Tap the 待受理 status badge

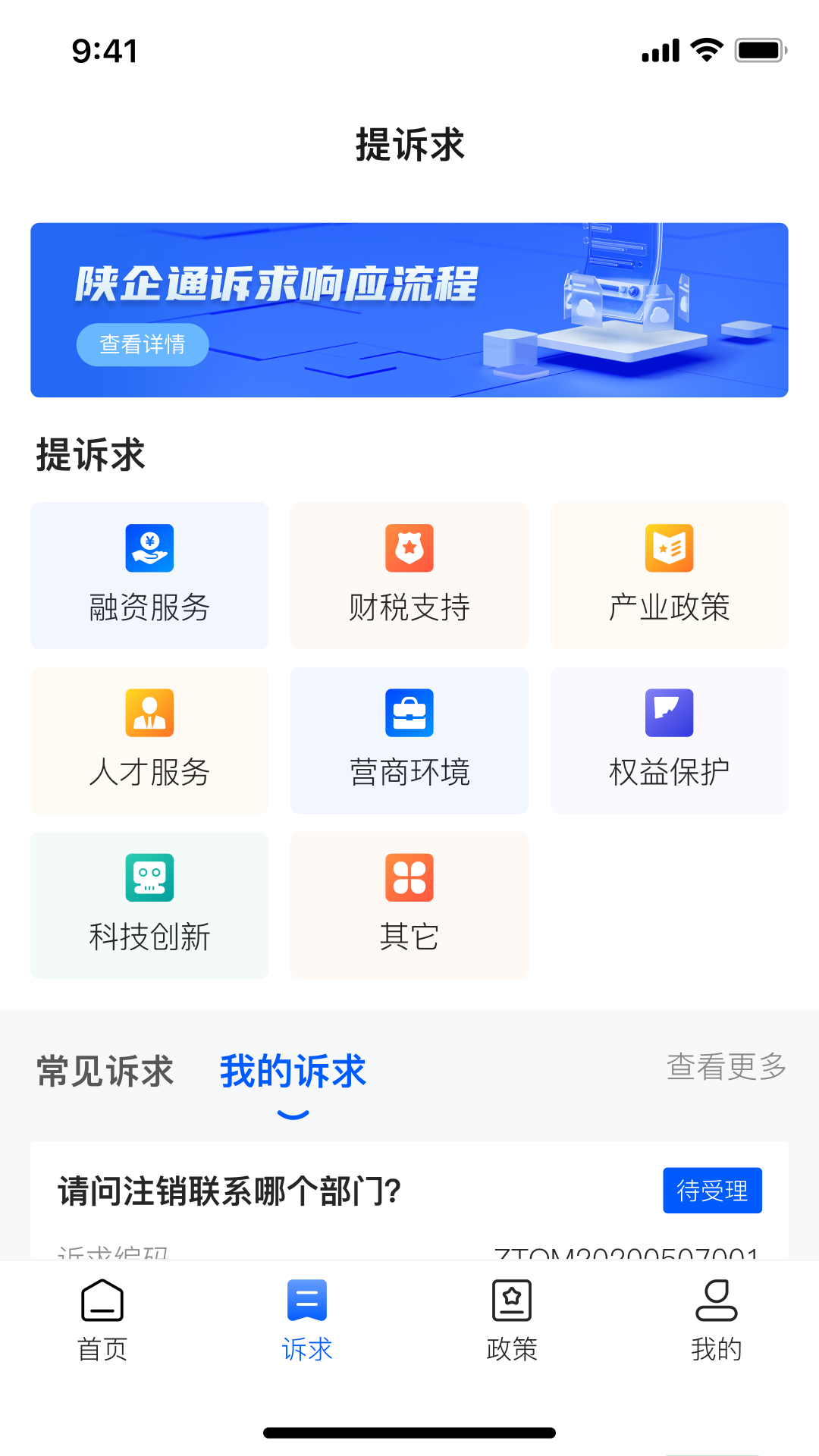pos(712,1191)
